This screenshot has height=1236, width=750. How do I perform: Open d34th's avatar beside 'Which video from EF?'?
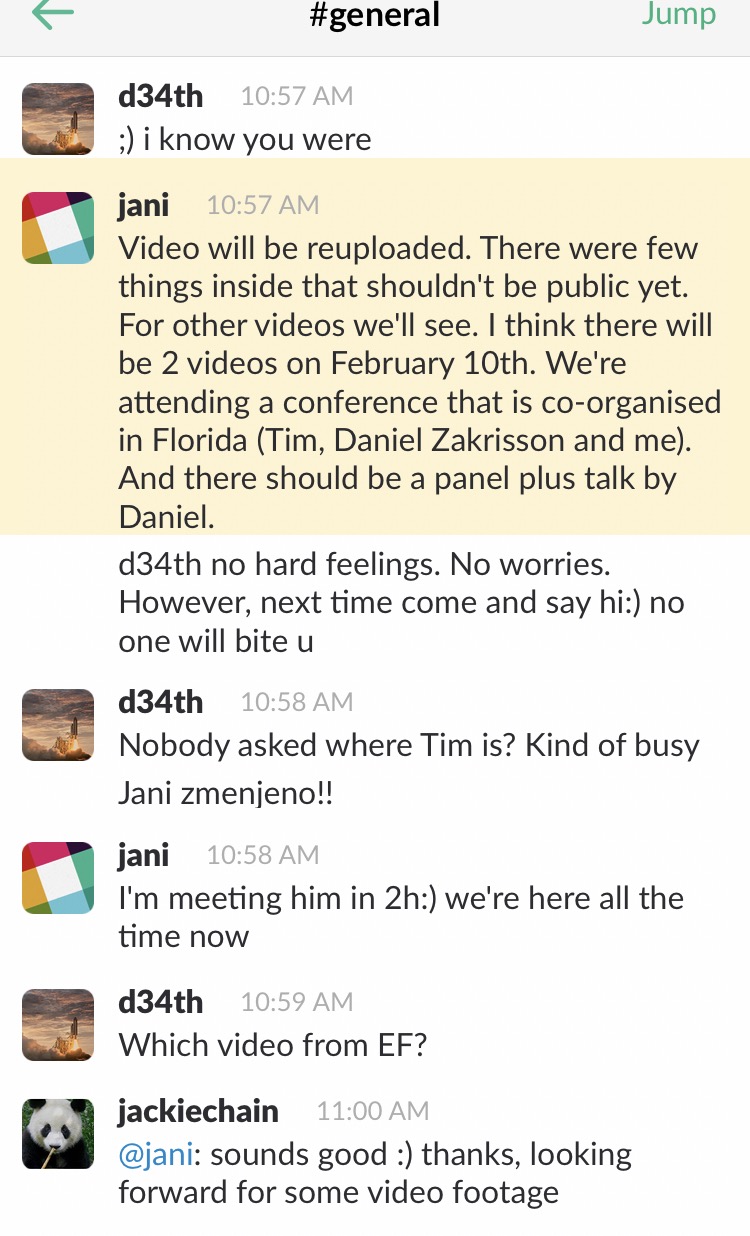point(58,1025)
